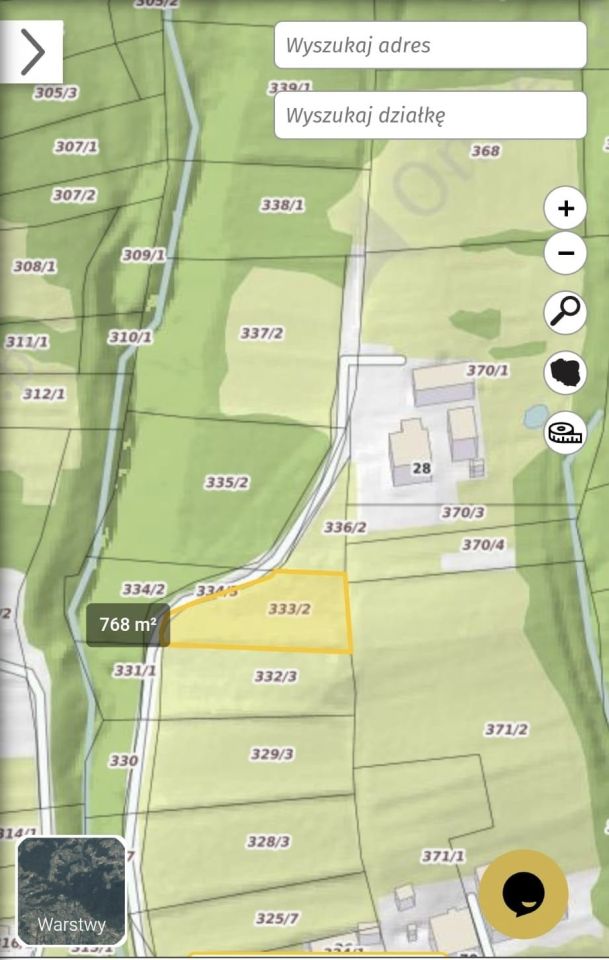Open the Warstwy layers switcher
The height and width of the screenshot is (960, 609).
[72, 891]
